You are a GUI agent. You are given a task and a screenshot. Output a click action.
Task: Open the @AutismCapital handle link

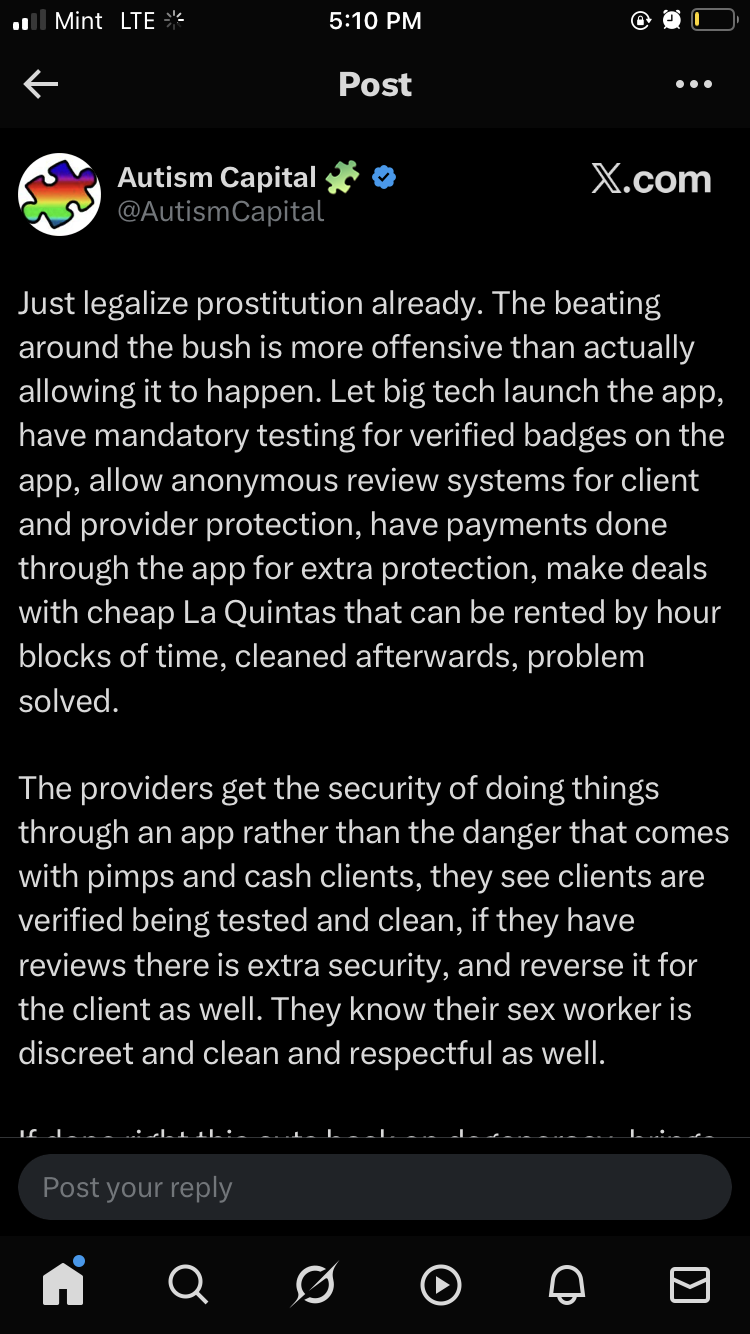click(221, 212)
